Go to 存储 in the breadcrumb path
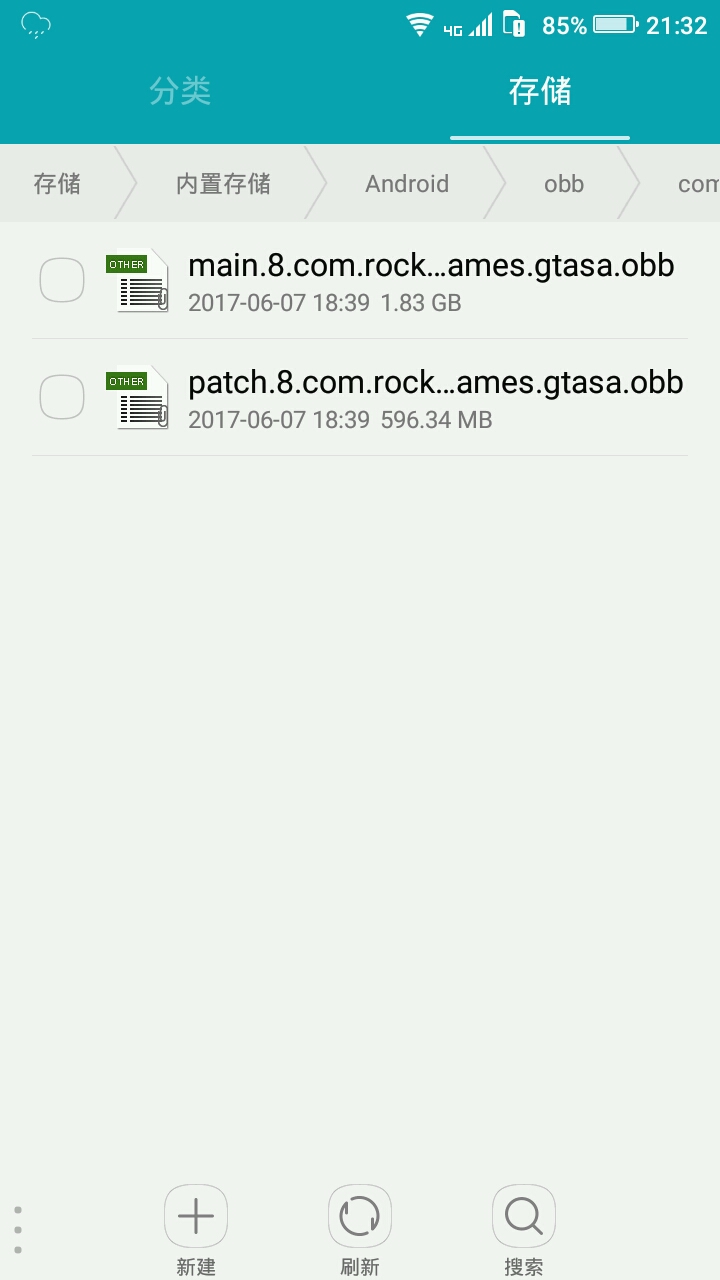 57,184
